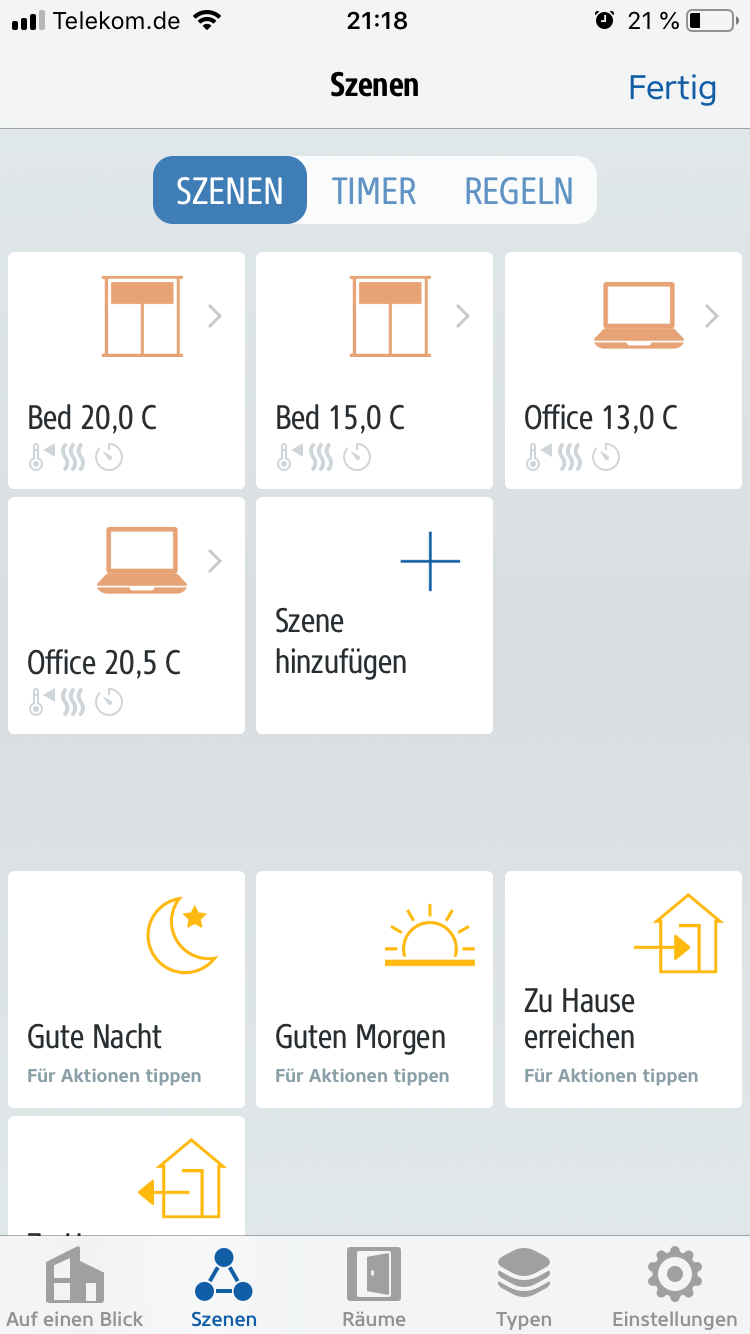Open the Bed 15,0 C scene
The height and width of the screenshot is (1334, 750).
coord(374,370)
